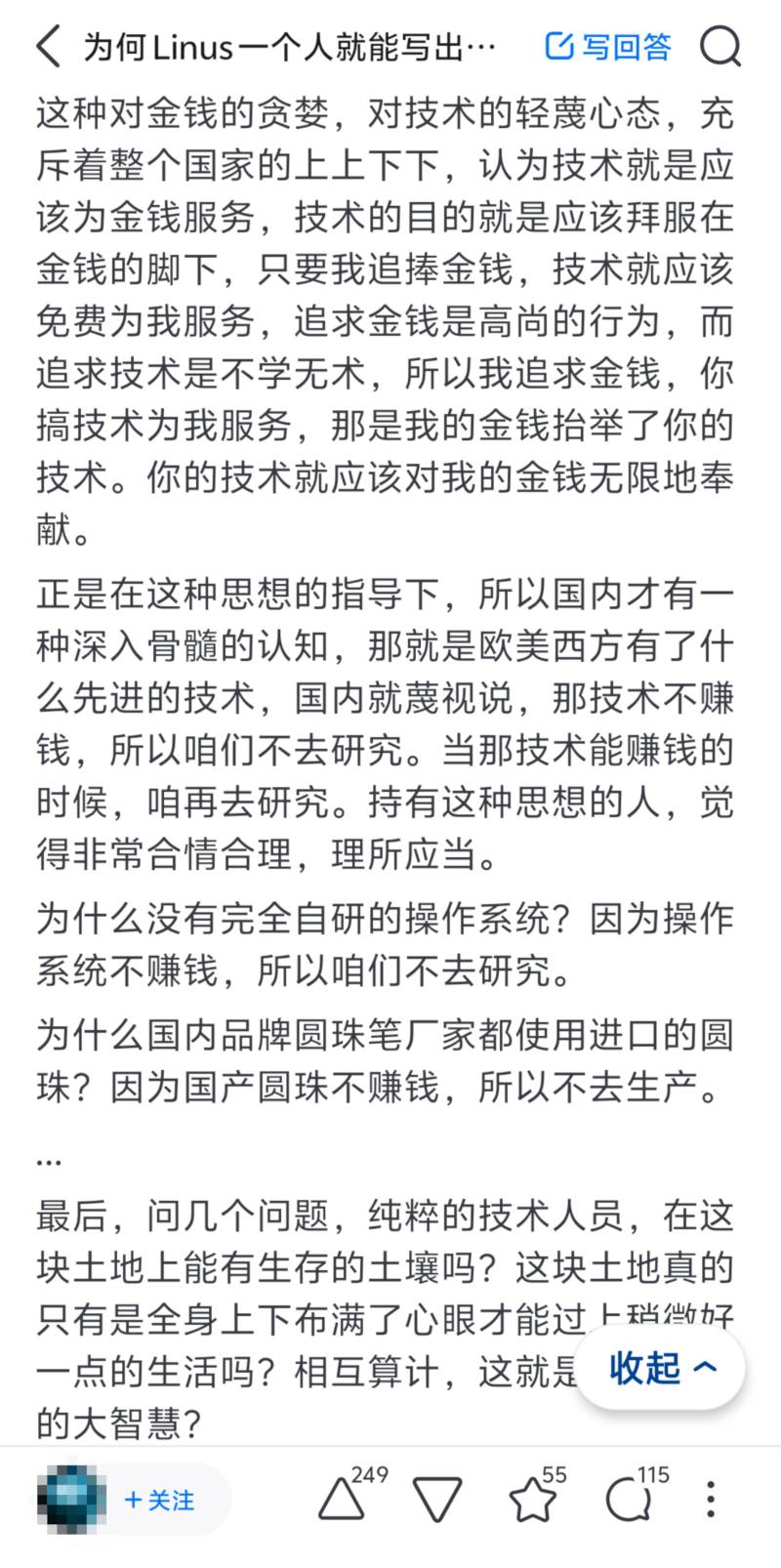Follow the author with +关注
The image size is (781, 1568).
point(161,1500)
